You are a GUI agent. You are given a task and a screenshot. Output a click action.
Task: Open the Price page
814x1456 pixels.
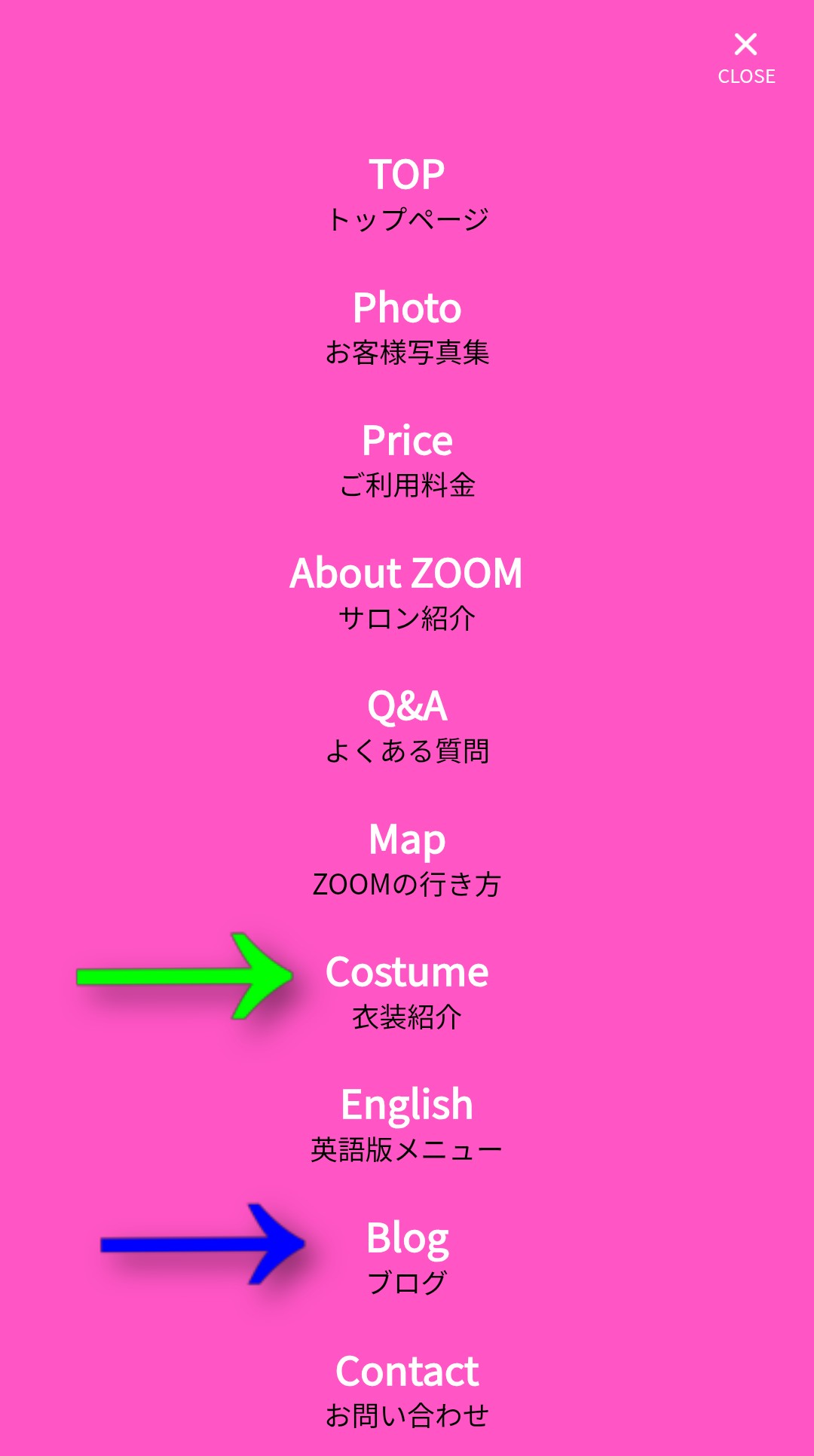407,460
